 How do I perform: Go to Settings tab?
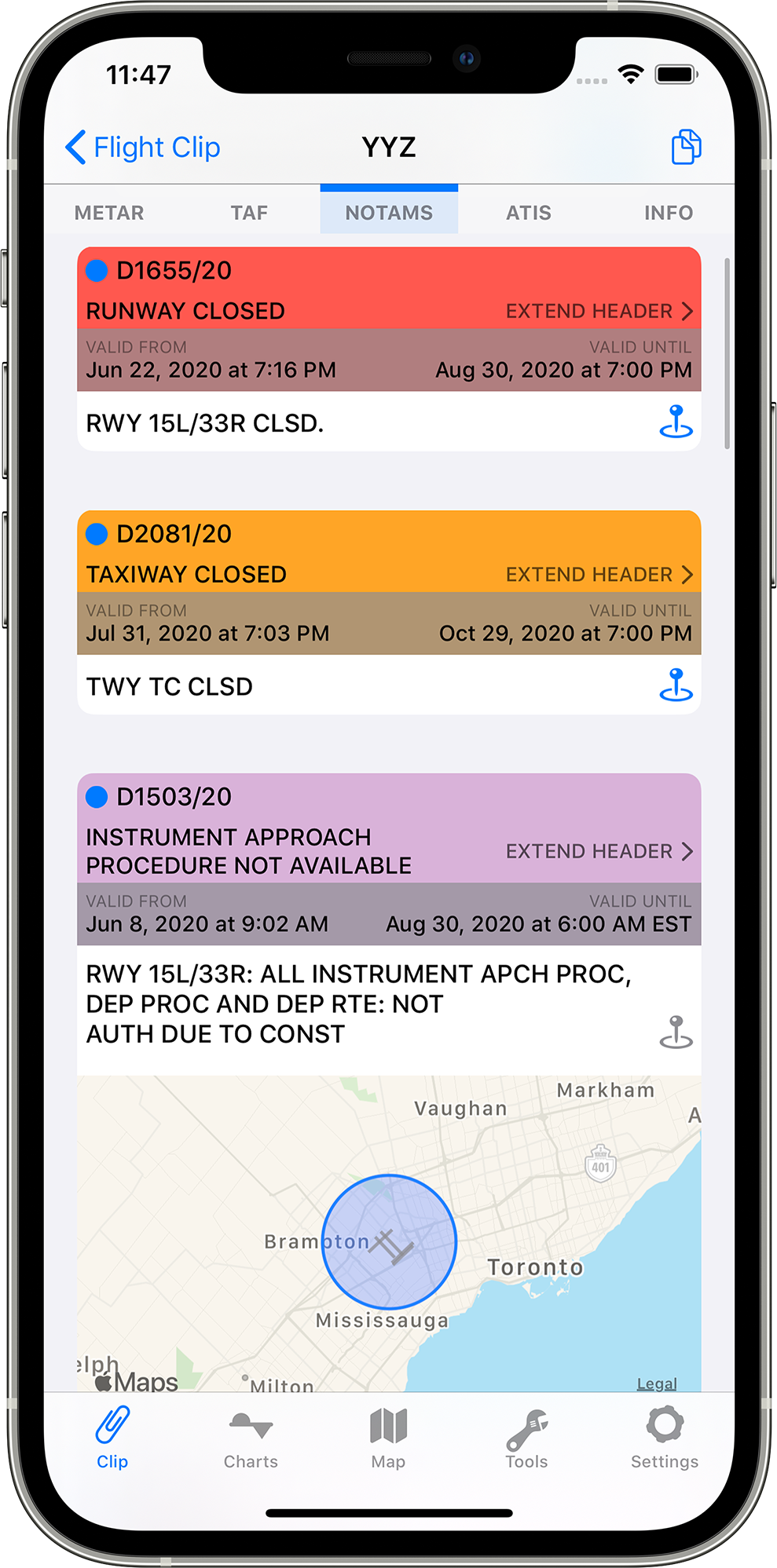(x=665, y=1440)
